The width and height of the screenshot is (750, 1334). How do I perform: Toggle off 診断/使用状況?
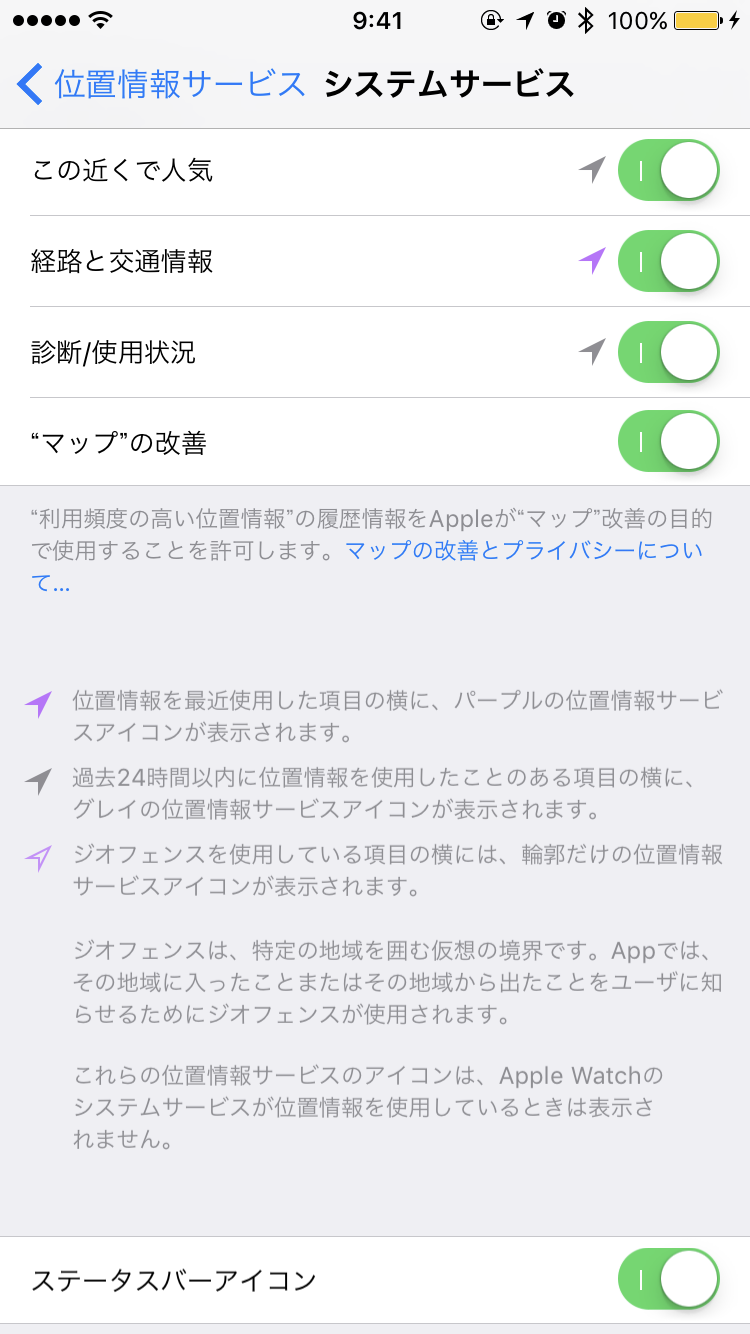click(x=668, y=353)
